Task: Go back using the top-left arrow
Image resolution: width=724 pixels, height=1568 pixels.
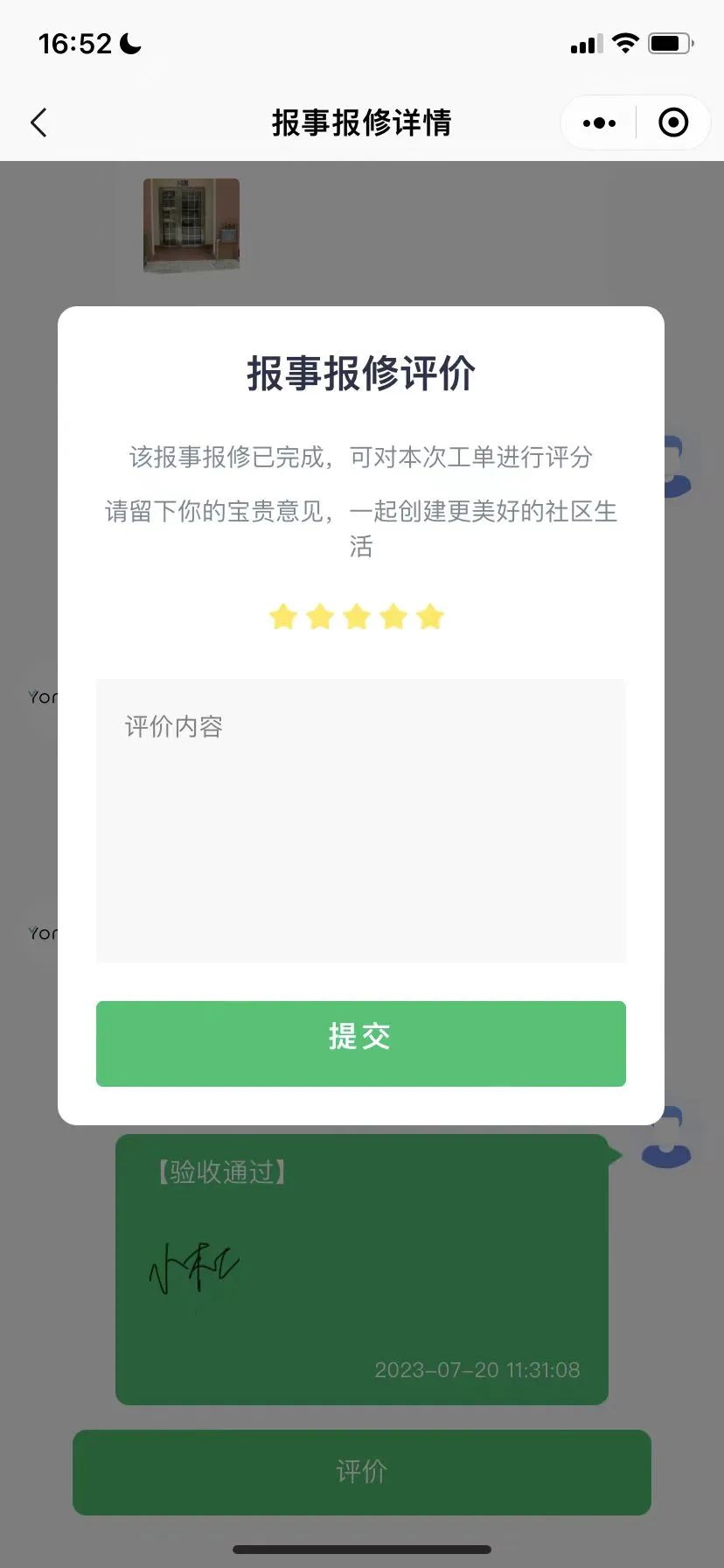Action: 38,123
